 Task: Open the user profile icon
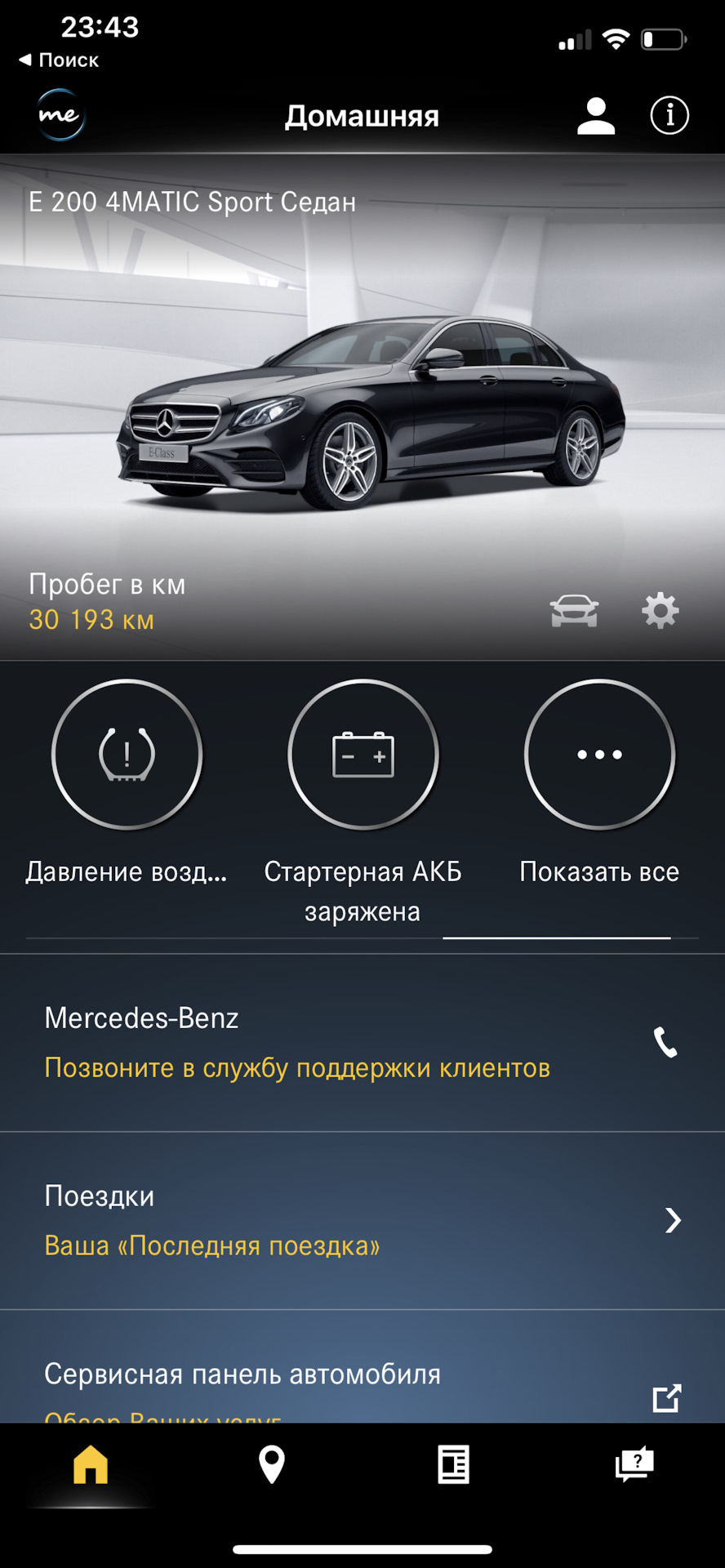(x=596, y=116)
